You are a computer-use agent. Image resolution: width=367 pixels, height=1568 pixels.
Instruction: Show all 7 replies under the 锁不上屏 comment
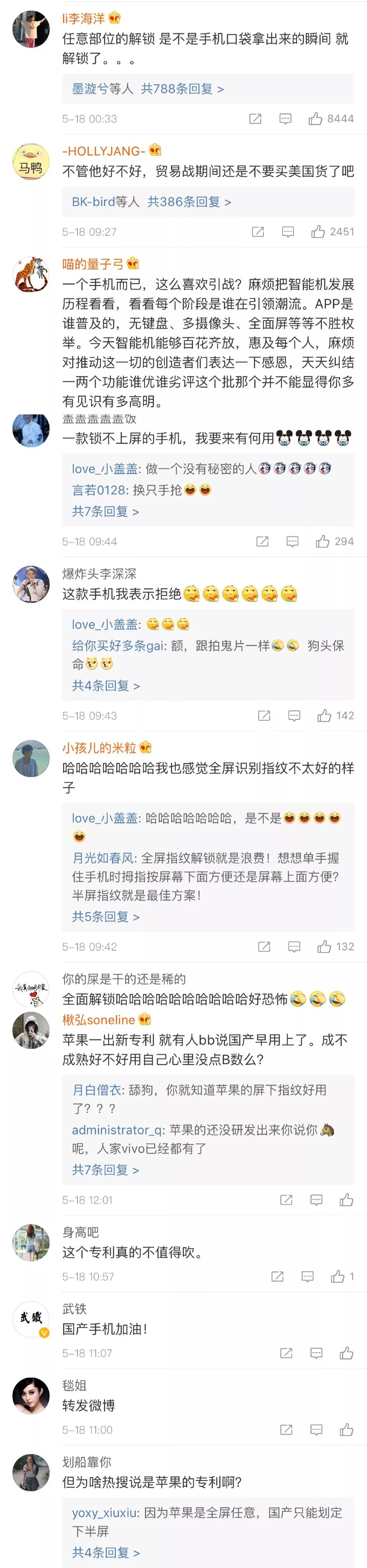(x=106, y=511)
